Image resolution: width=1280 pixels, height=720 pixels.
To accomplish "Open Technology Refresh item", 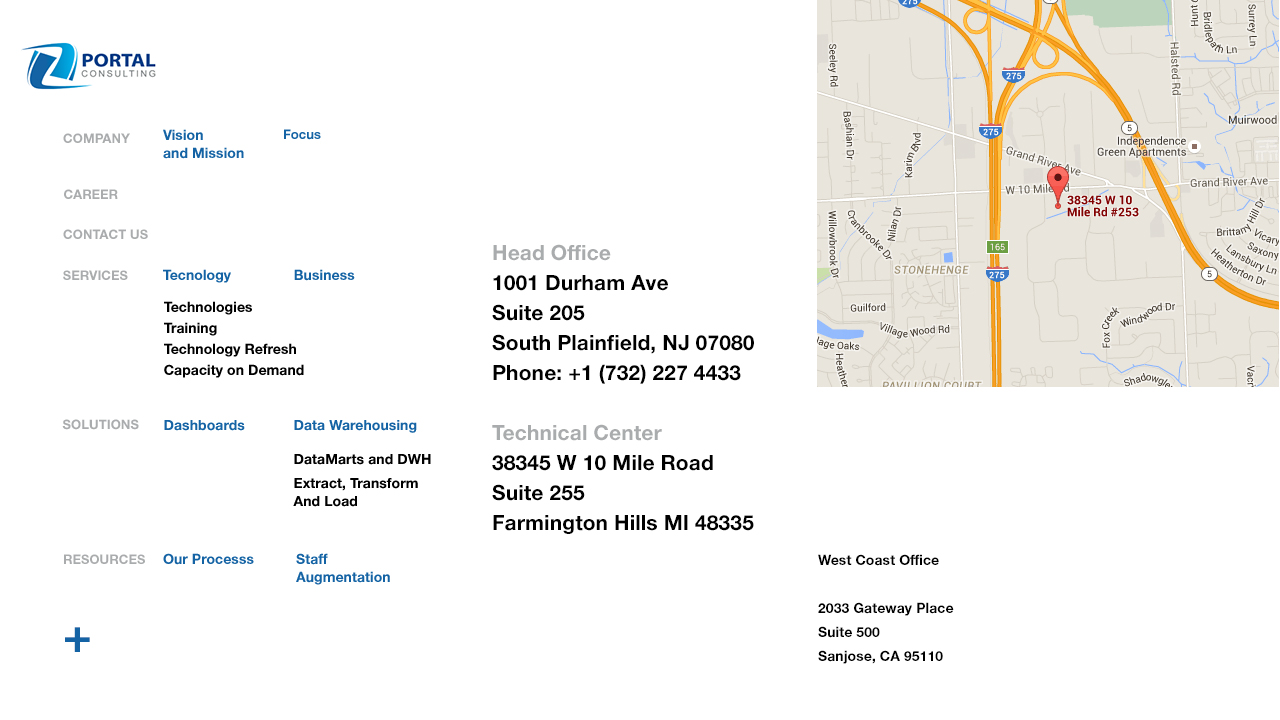I will (230, 350).
